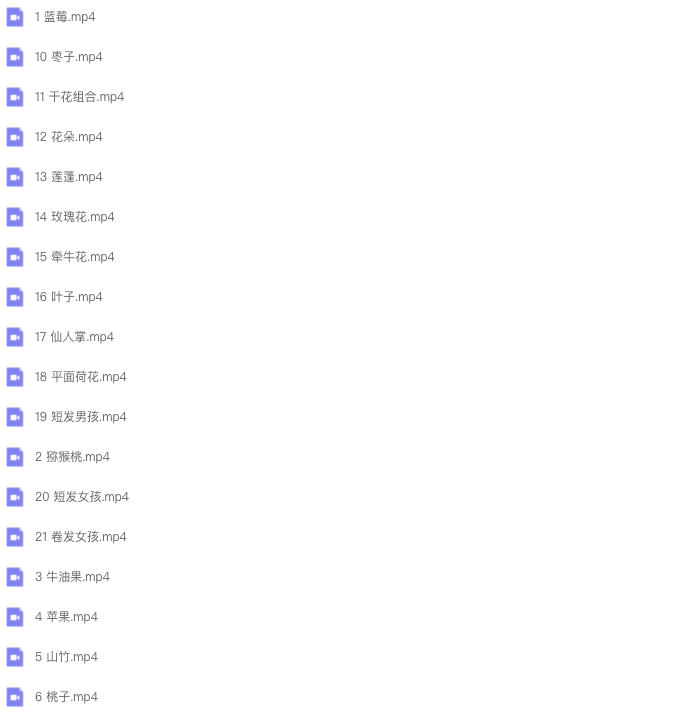Choose 18 平面荷花.mp4
The height and width of the screenshot is (718, 675).
(80, 377)
